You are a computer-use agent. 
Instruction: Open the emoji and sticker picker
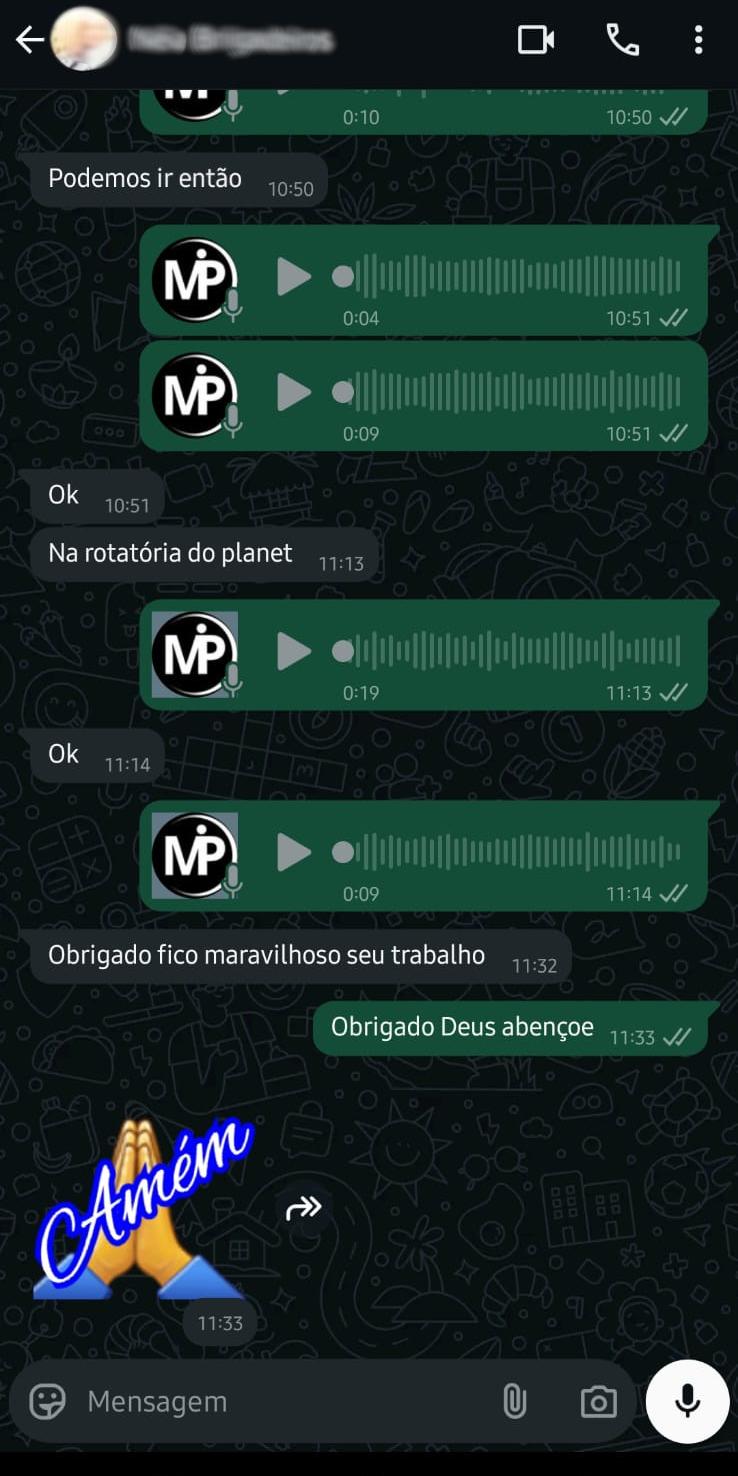tap(47, 1402)
